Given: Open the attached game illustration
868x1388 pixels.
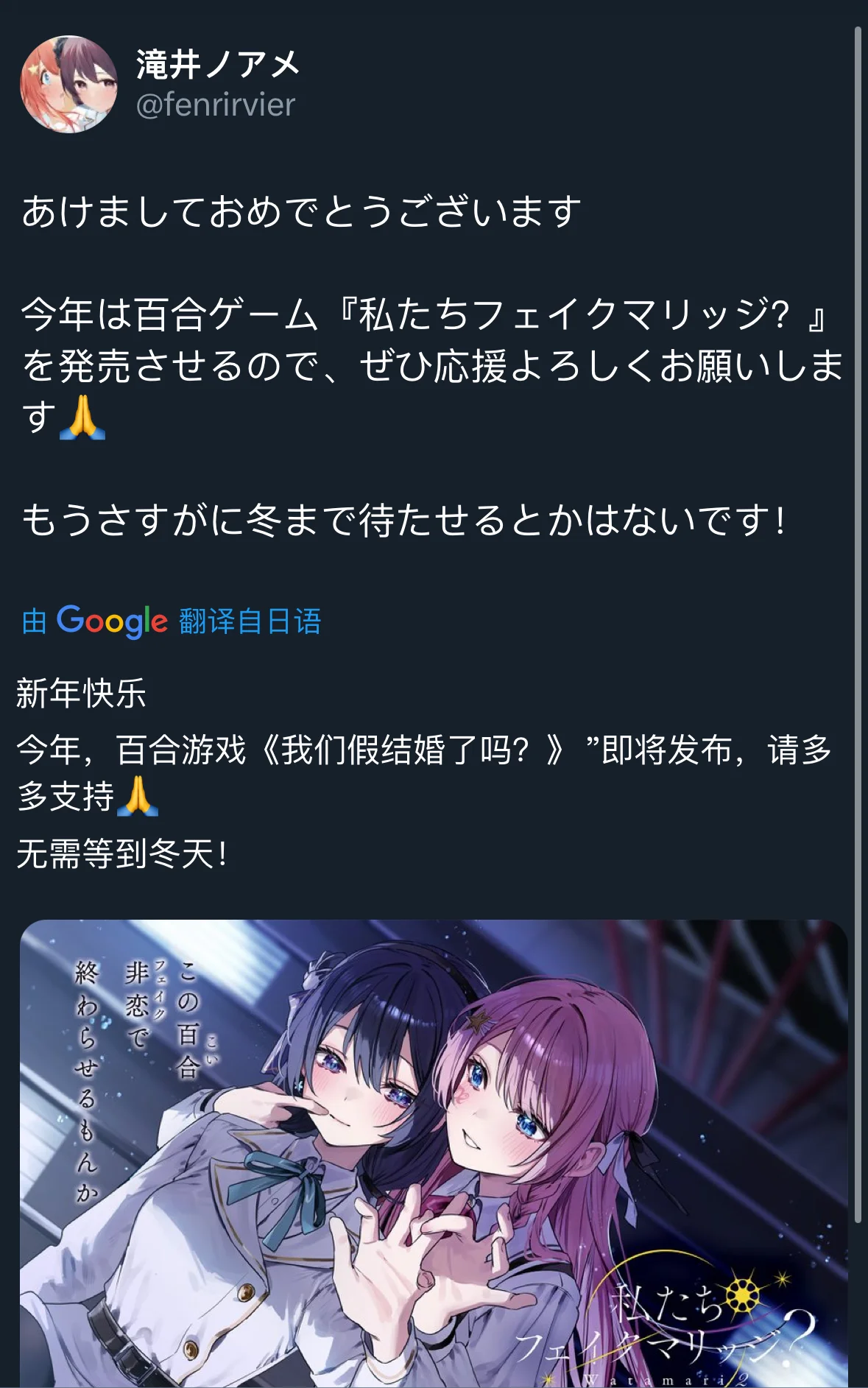Looking at the screenshot, I should 434,1152.
